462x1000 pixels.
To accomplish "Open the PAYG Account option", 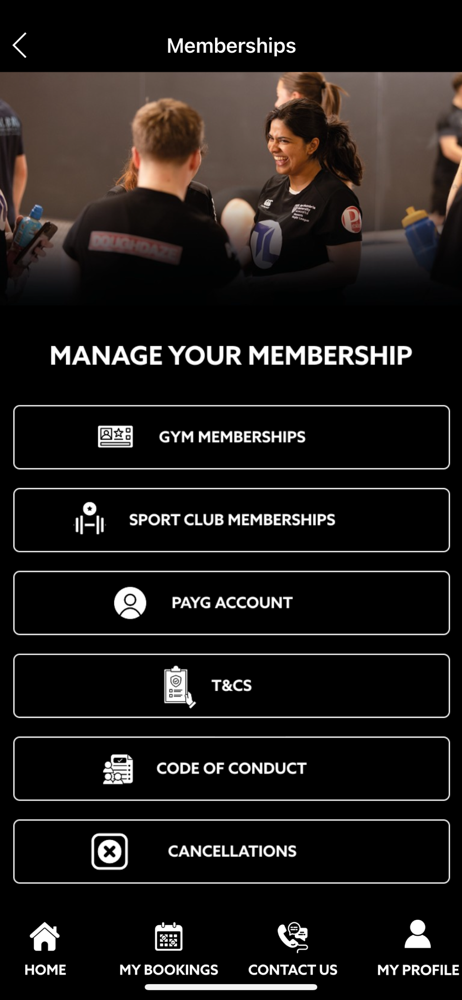I will point(231,603).
